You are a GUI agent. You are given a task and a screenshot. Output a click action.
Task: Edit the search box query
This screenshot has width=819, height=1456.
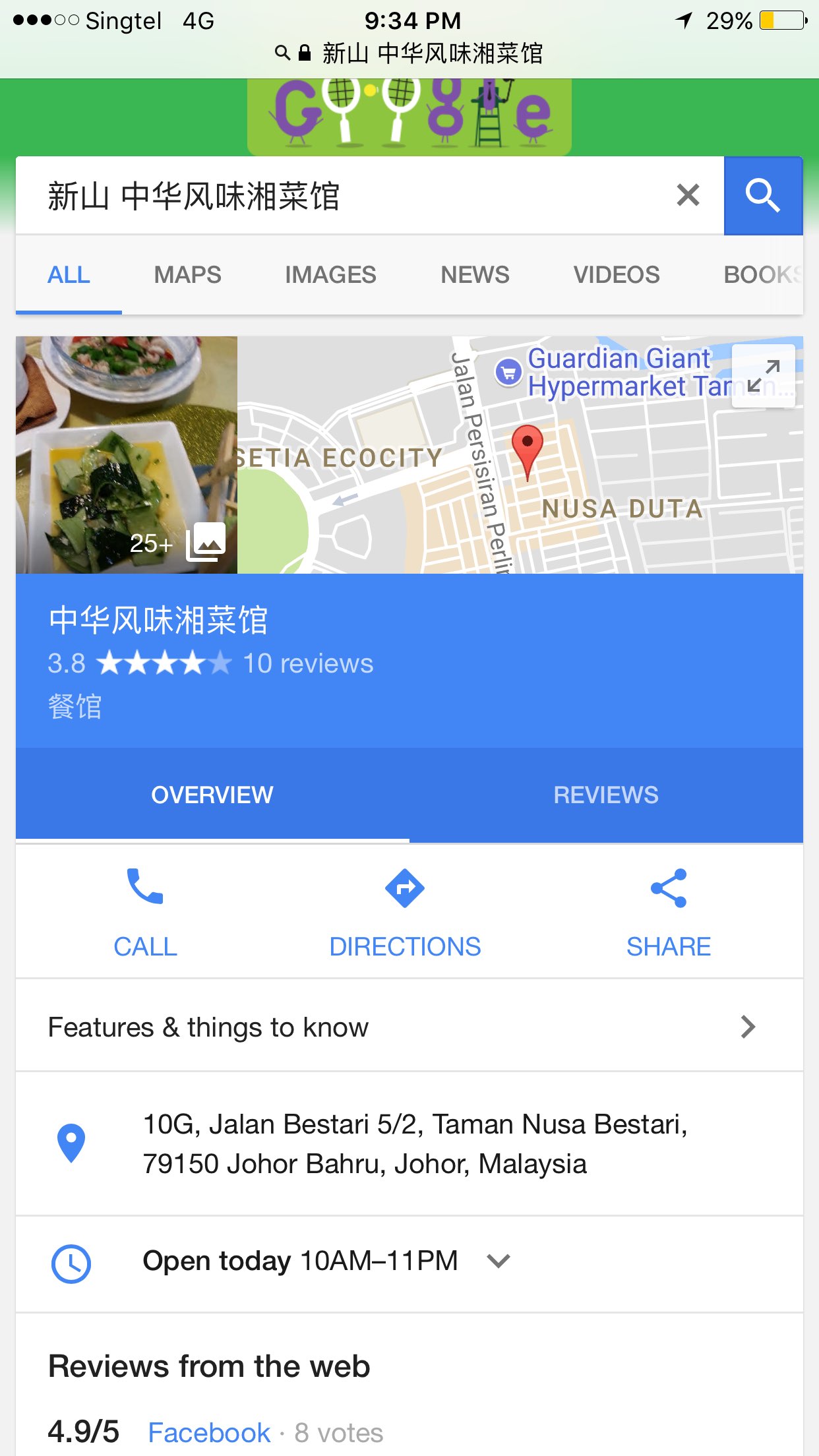[330, 196]
